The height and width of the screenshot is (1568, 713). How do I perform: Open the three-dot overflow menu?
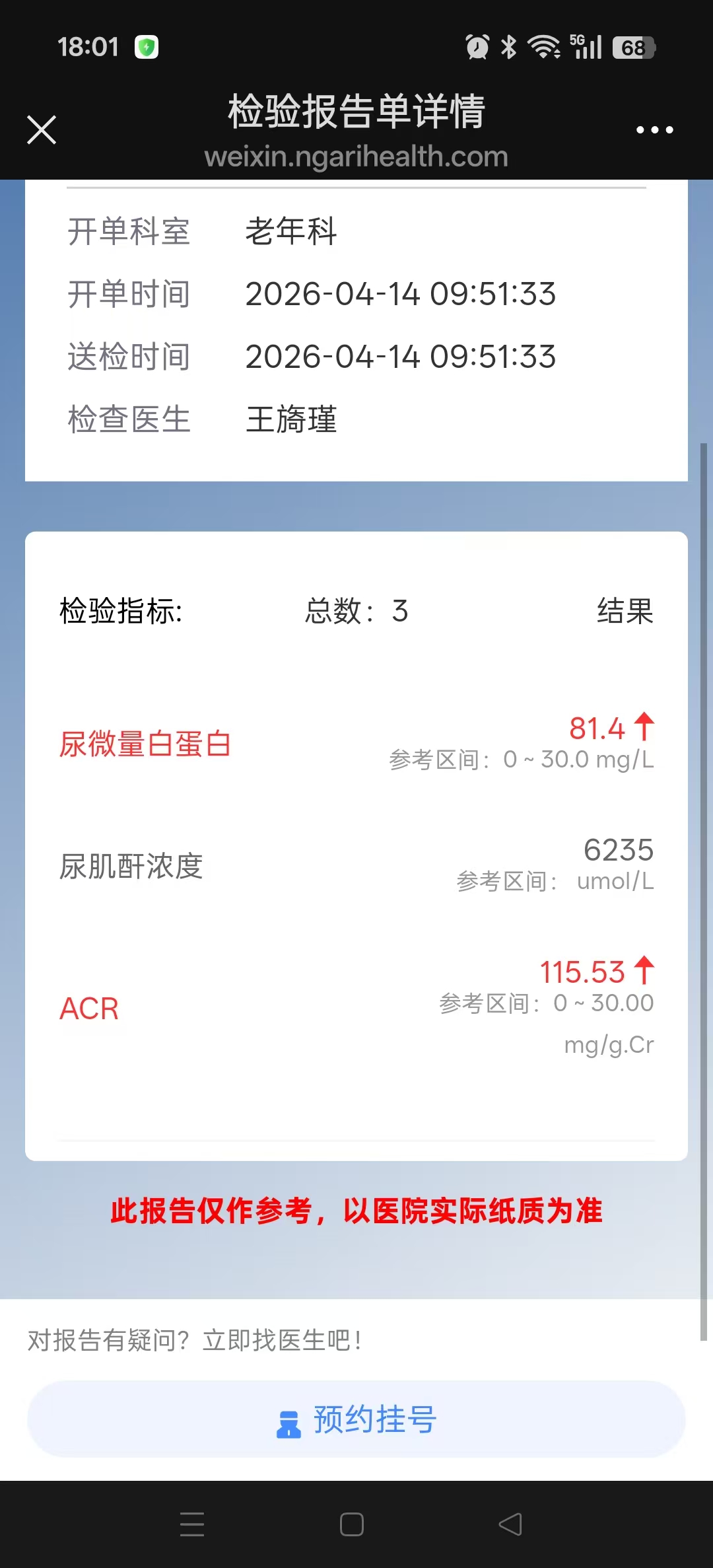tap(654, 130)
